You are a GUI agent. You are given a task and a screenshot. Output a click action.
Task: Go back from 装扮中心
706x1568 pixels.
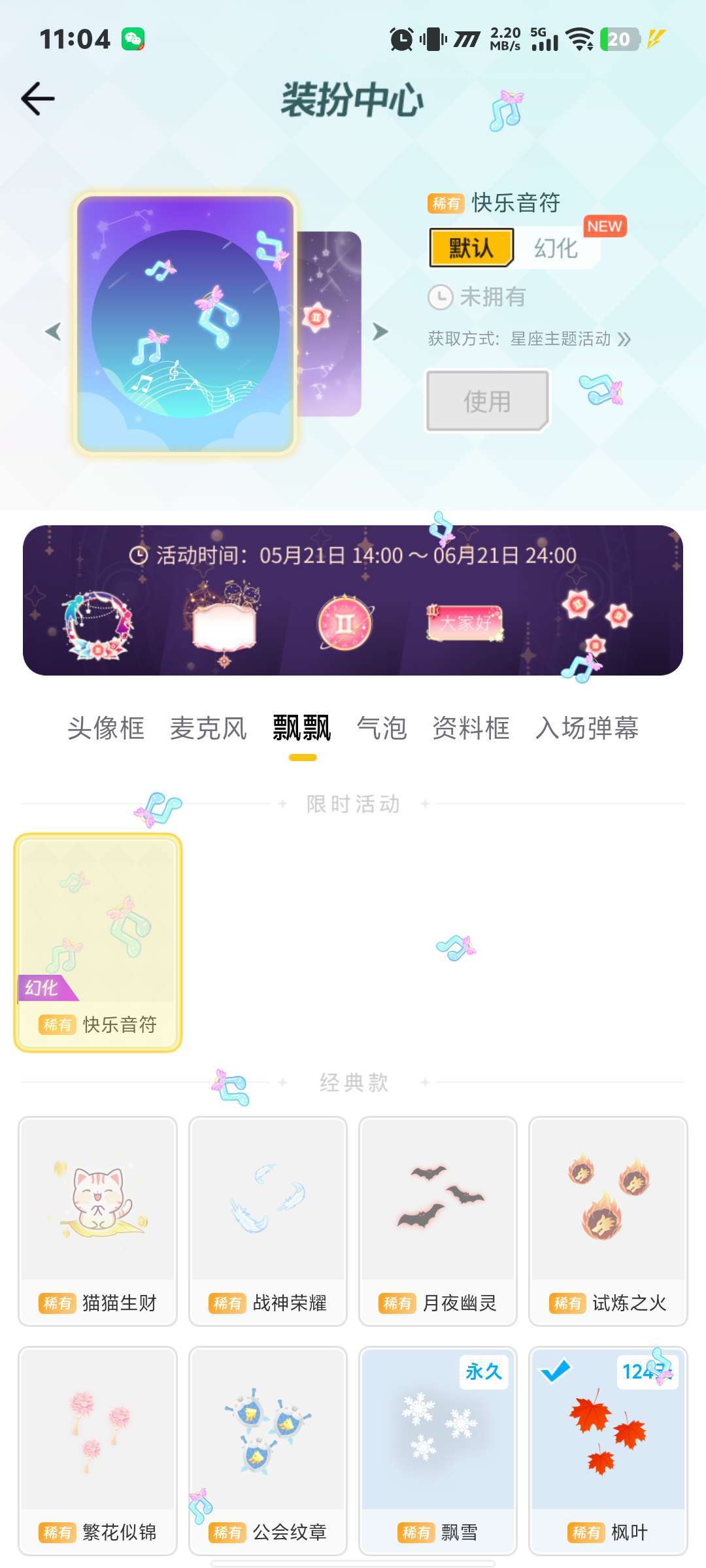(38, 99)
